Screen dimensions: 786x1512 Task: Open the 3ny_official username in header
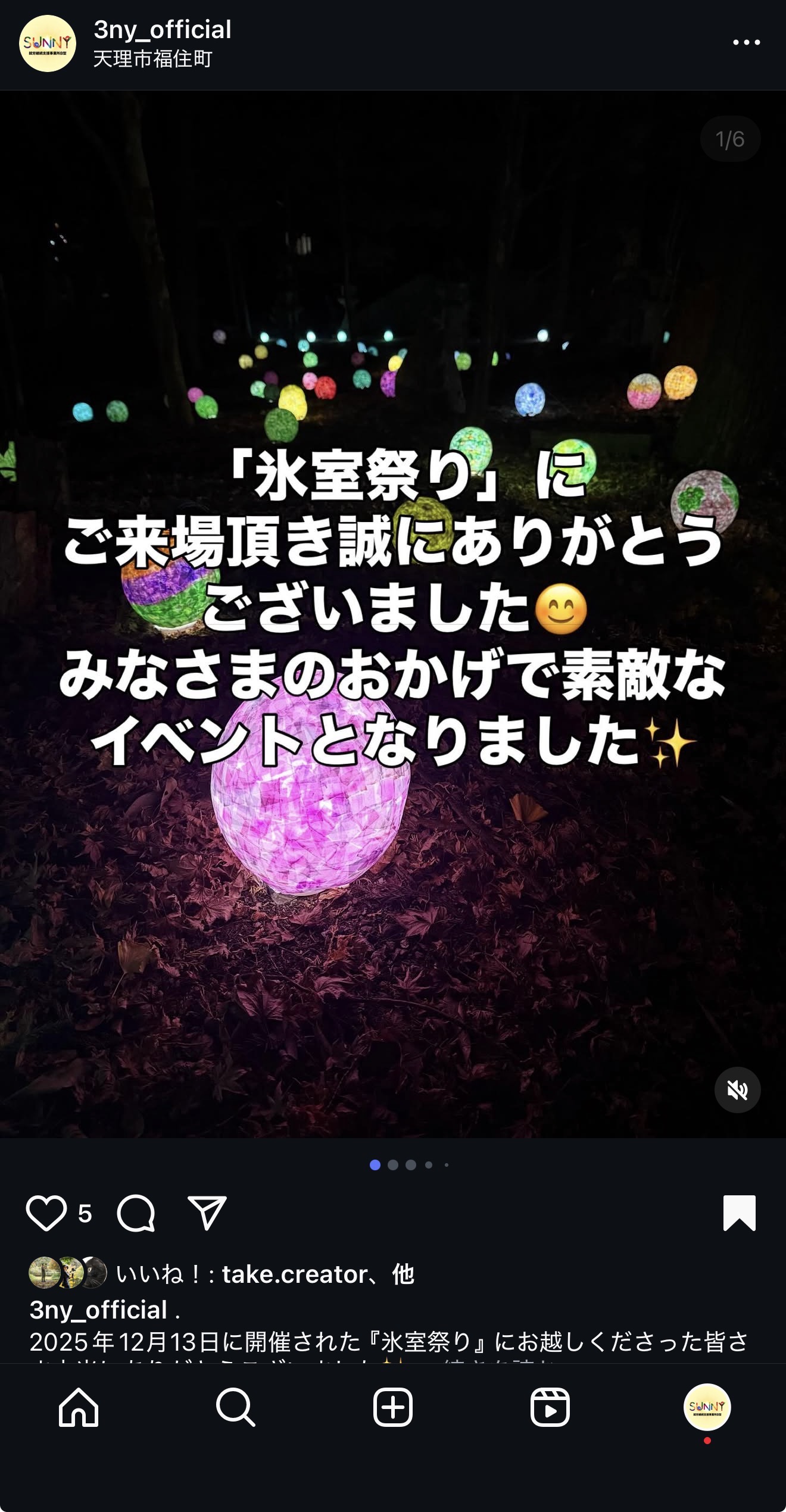pyautogui.click(x=162, y=29)
